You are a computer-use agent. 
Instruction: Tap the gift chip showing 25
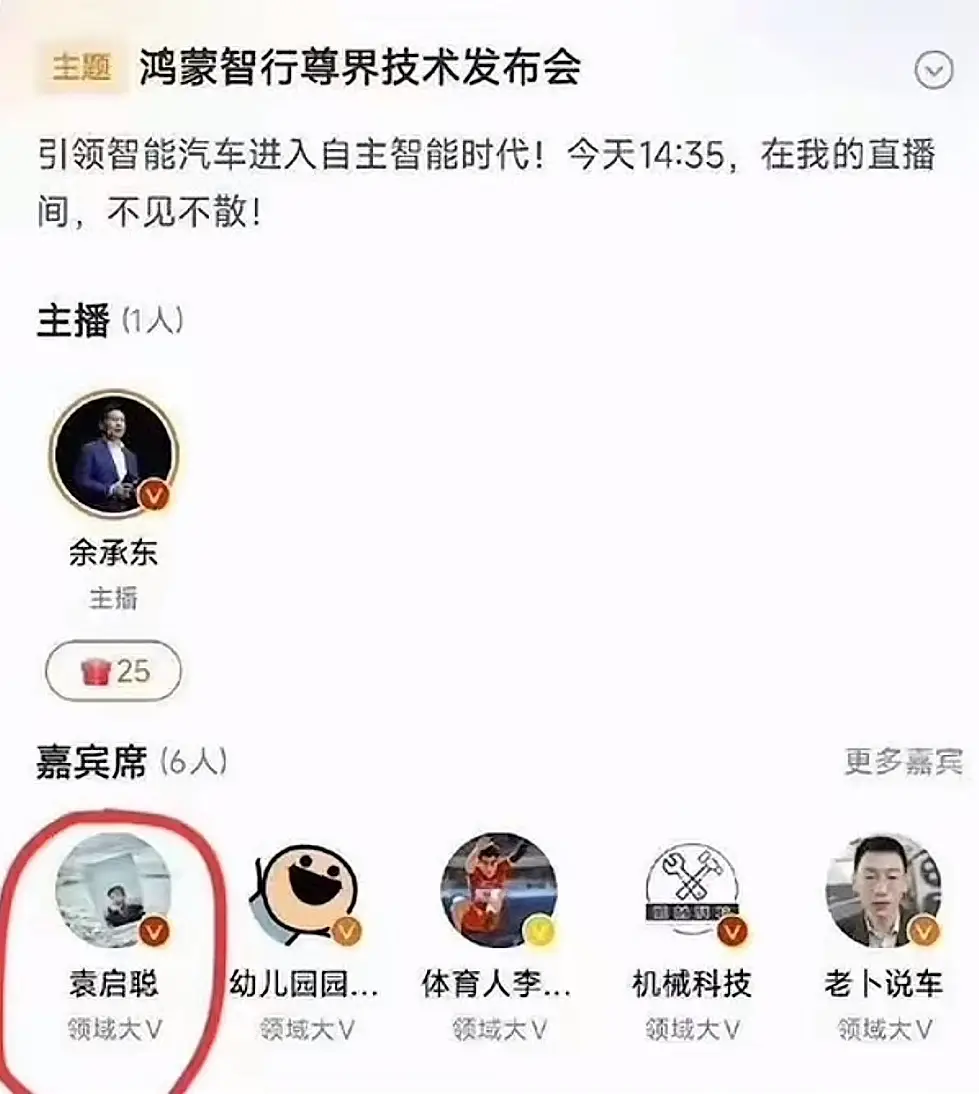113,671
